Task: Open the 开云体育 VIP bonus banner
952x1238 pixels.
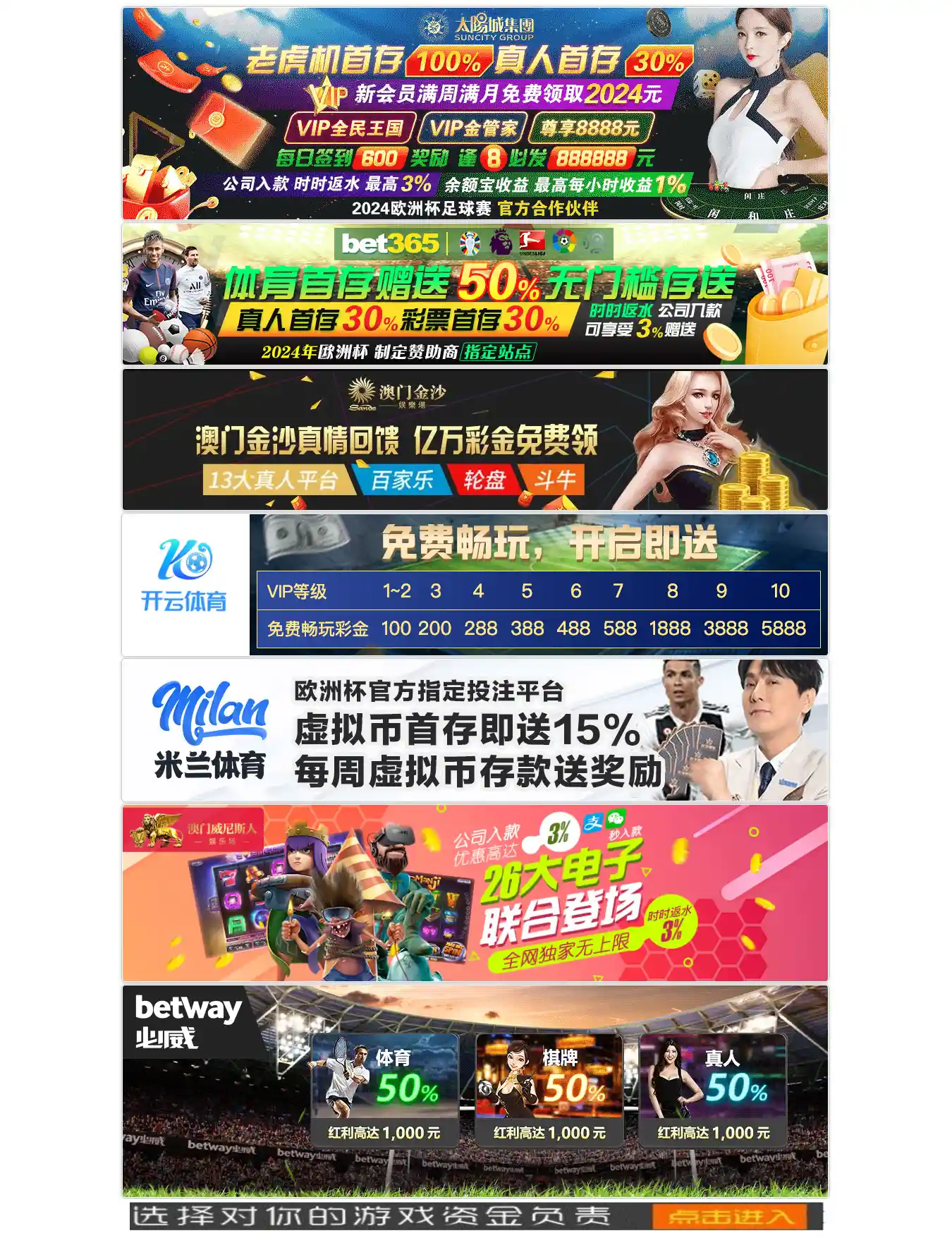Action: point(475,585)
